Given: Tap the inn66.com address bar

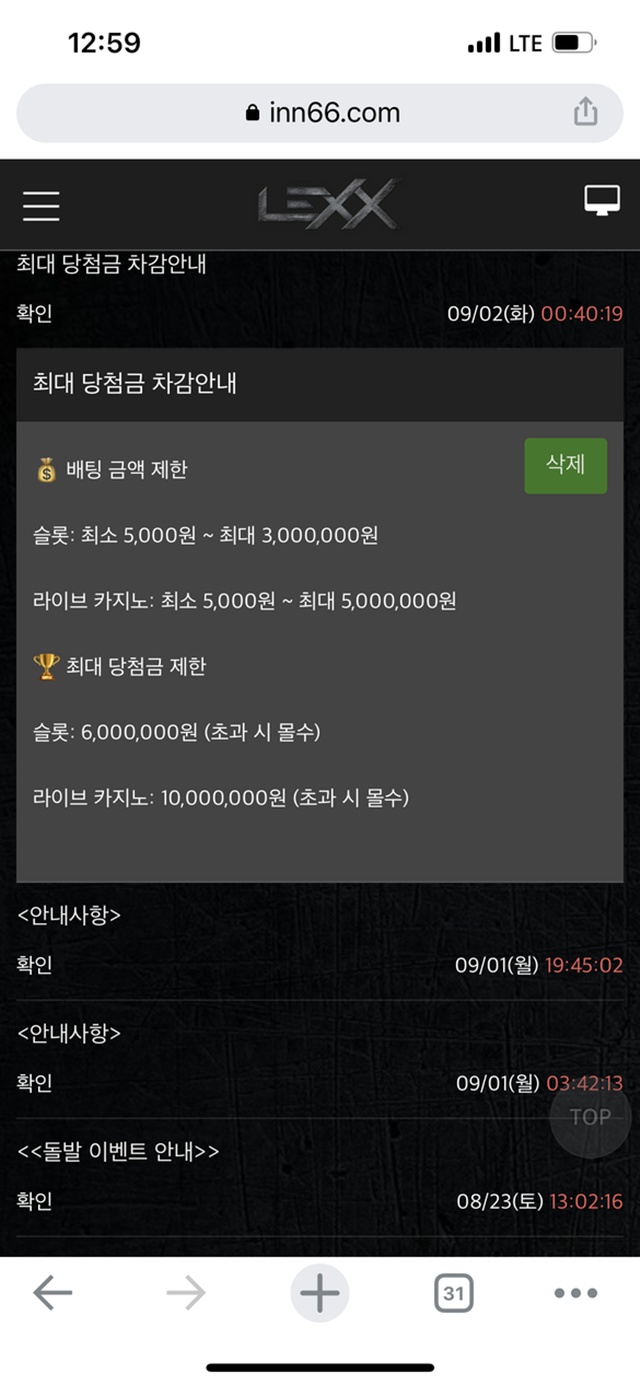Looking at the screenshot, I should (320, 113).
